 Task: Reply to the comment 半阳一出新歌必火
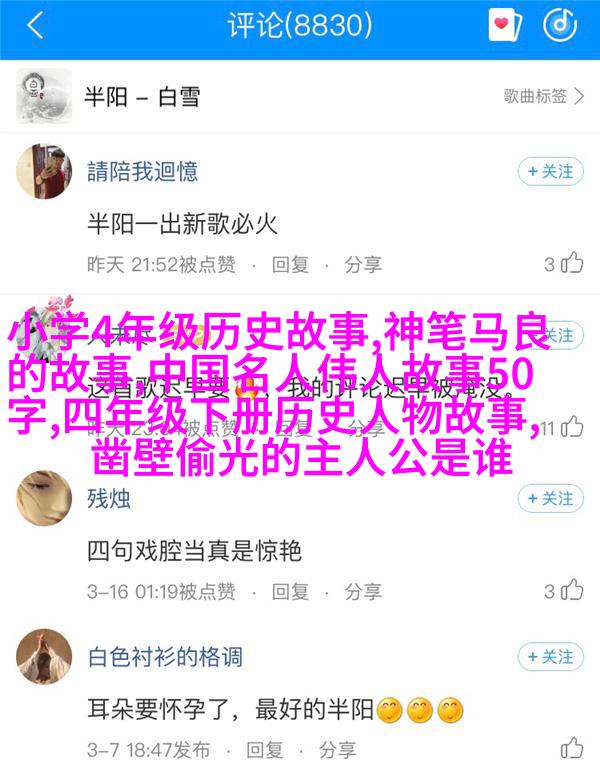tap(291, 264)
